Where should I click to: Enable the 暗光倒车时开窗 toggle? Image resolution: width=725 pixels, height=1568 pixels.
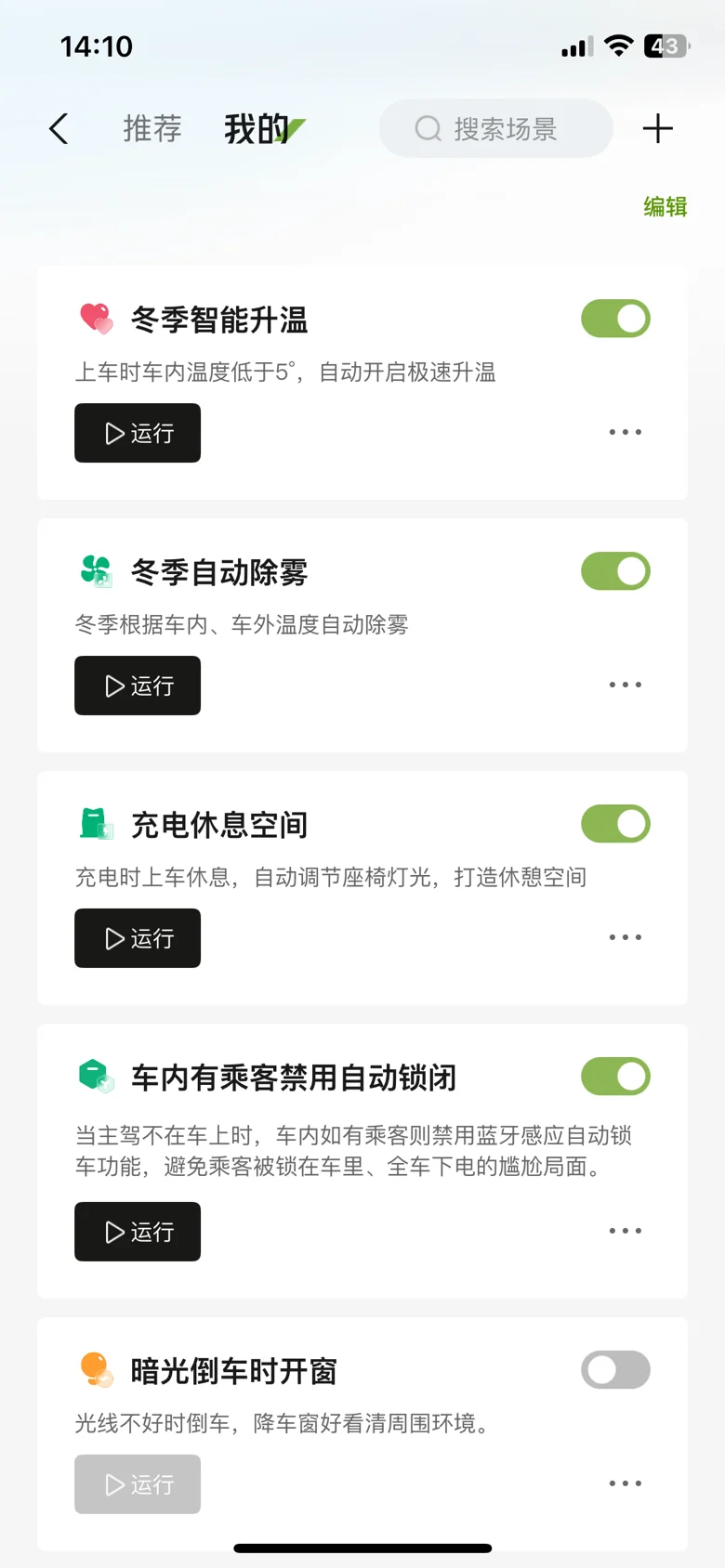[x=615, y=1370]
